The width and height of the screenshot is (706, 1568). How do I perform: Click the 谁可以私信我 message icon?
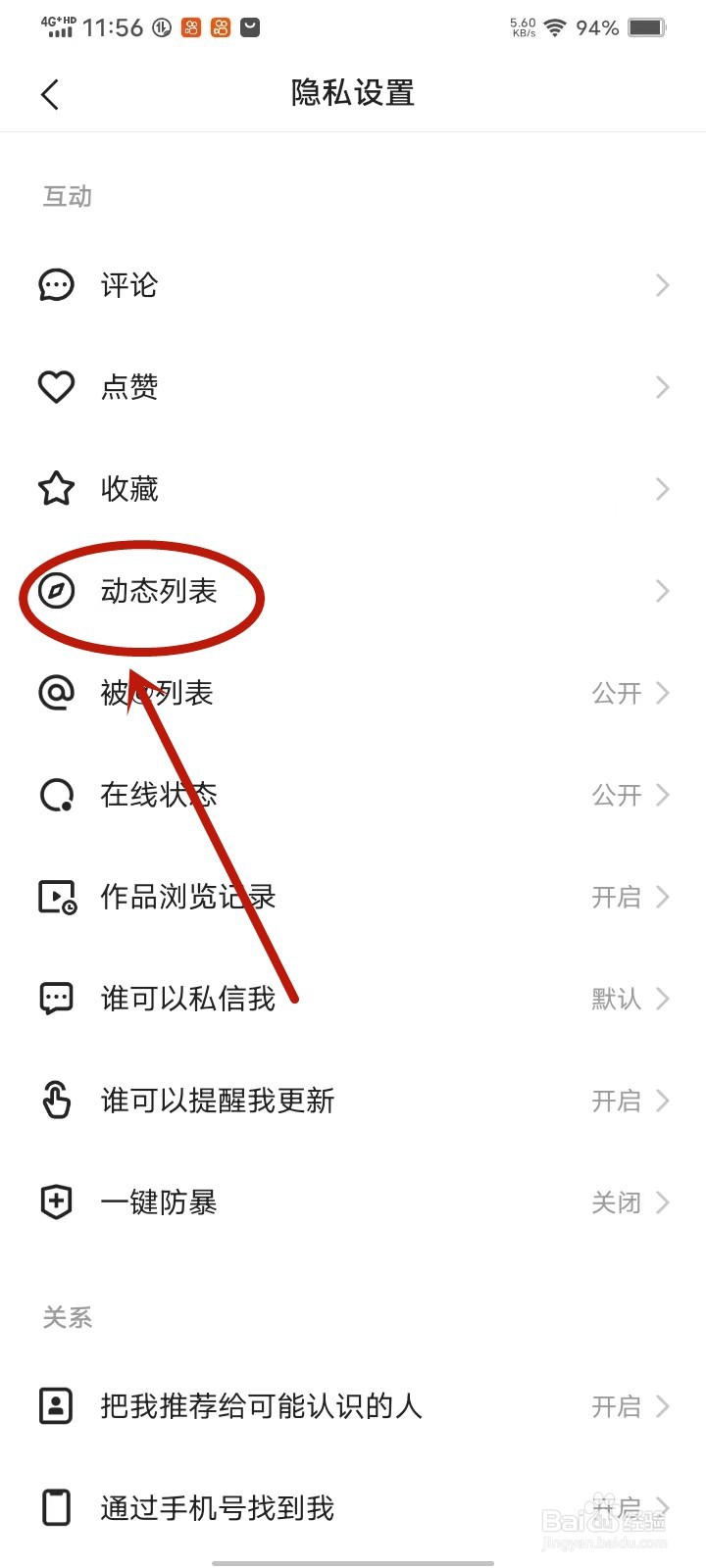click(x=57, y=999)
